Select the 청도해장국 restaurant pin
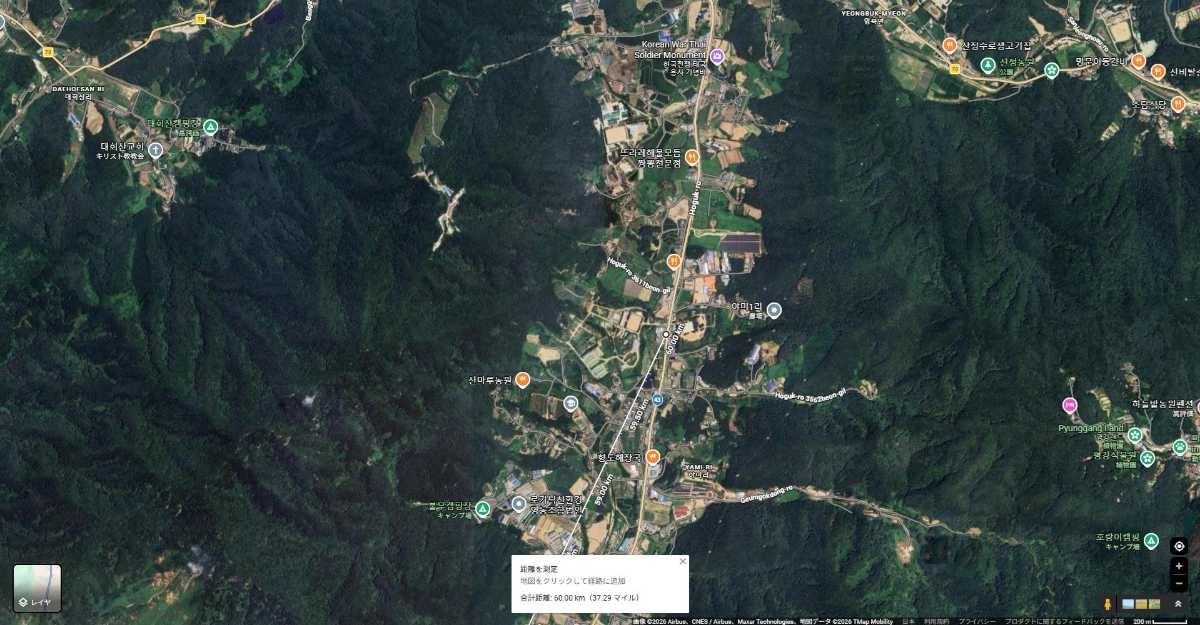 653,457
